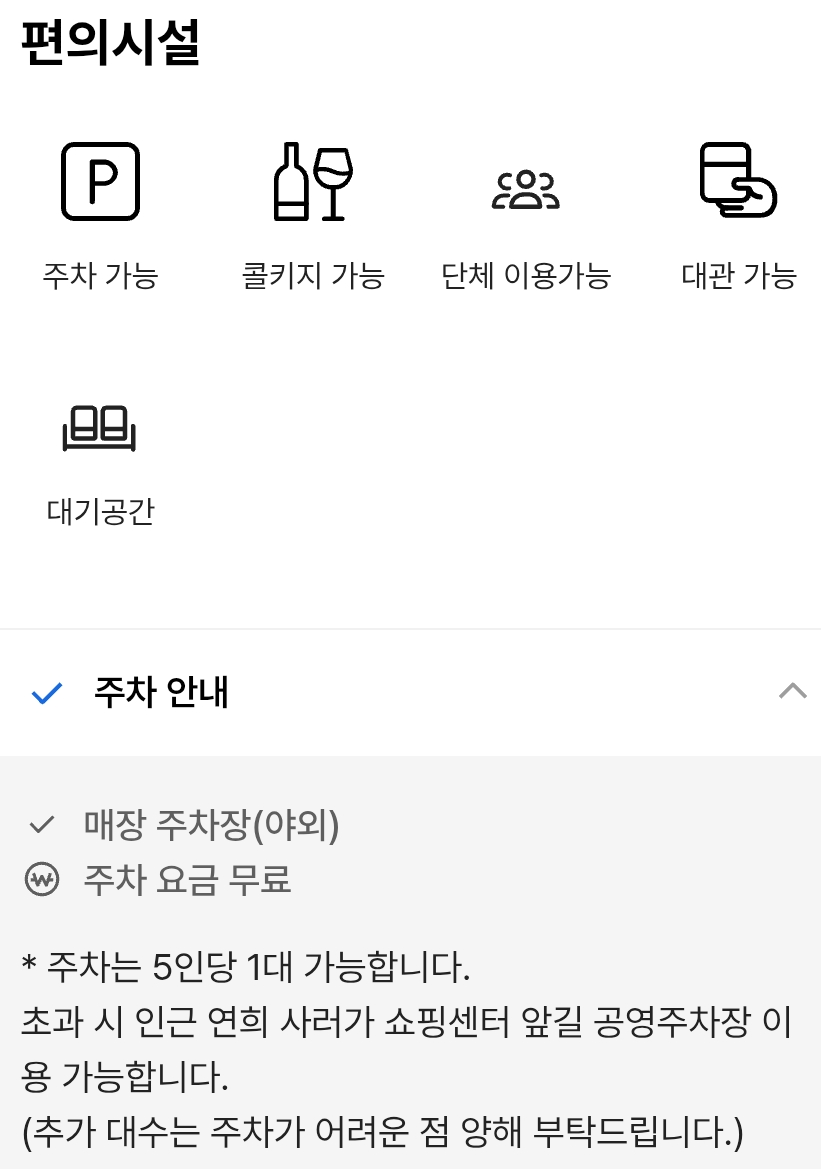Click the won currency icon beside 주차 요금 무료
This screenshot has width=821, height=1169.
click(x=43, y=881)
